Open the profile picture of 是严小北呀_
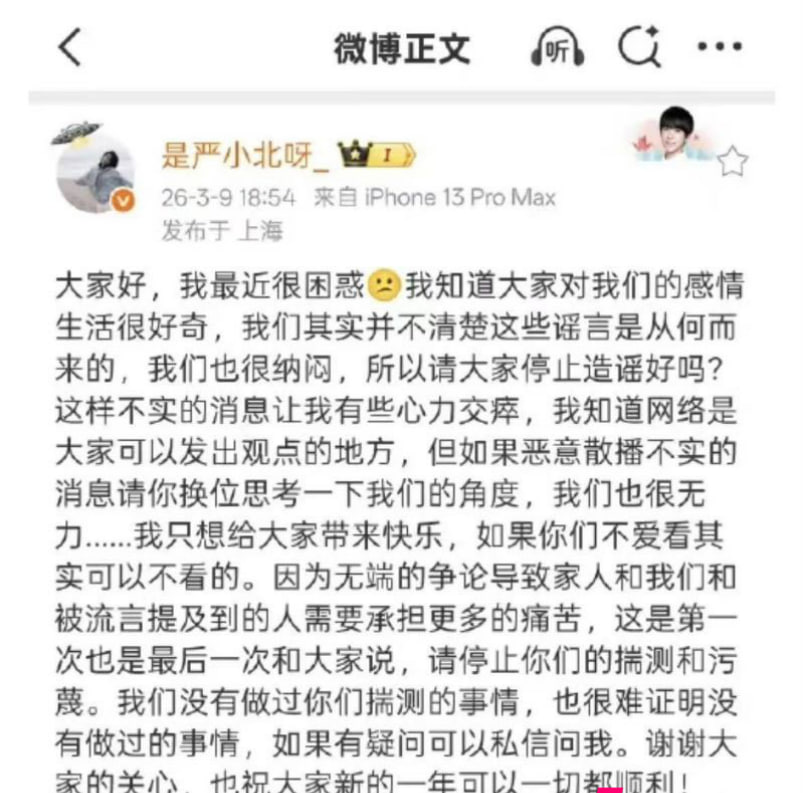 point(95,168)
